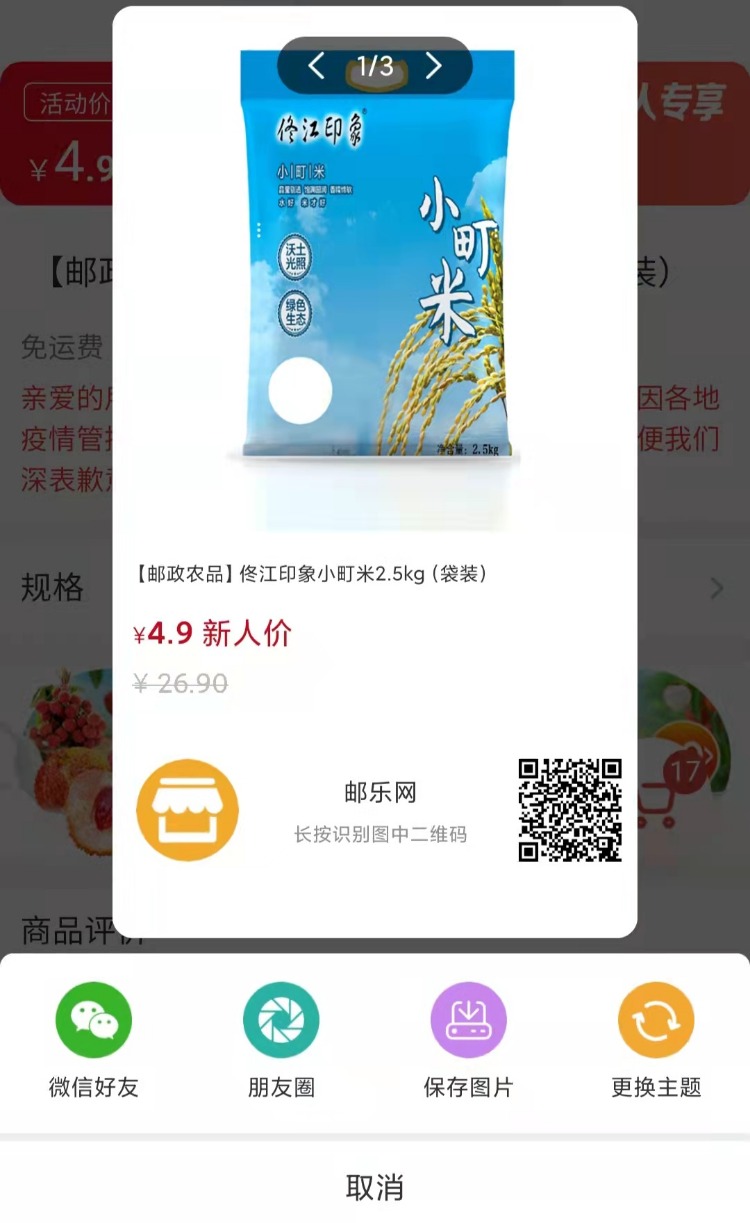Show the next share image
Image resolution: width=750 pixels, height=1223 pixels.
[x=433, y=66]
